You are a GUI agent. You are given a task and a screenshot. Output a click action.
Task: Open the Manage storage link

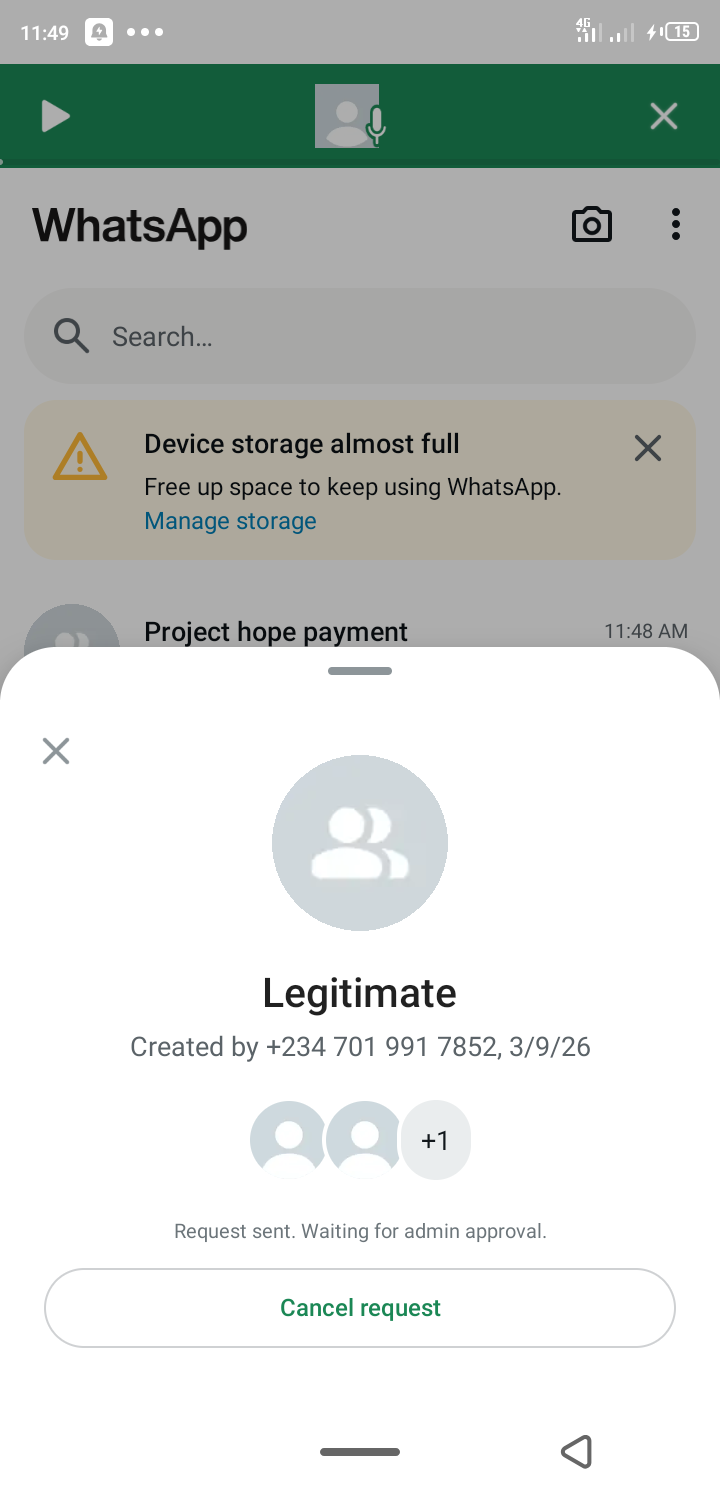click(x=230, y=521)
